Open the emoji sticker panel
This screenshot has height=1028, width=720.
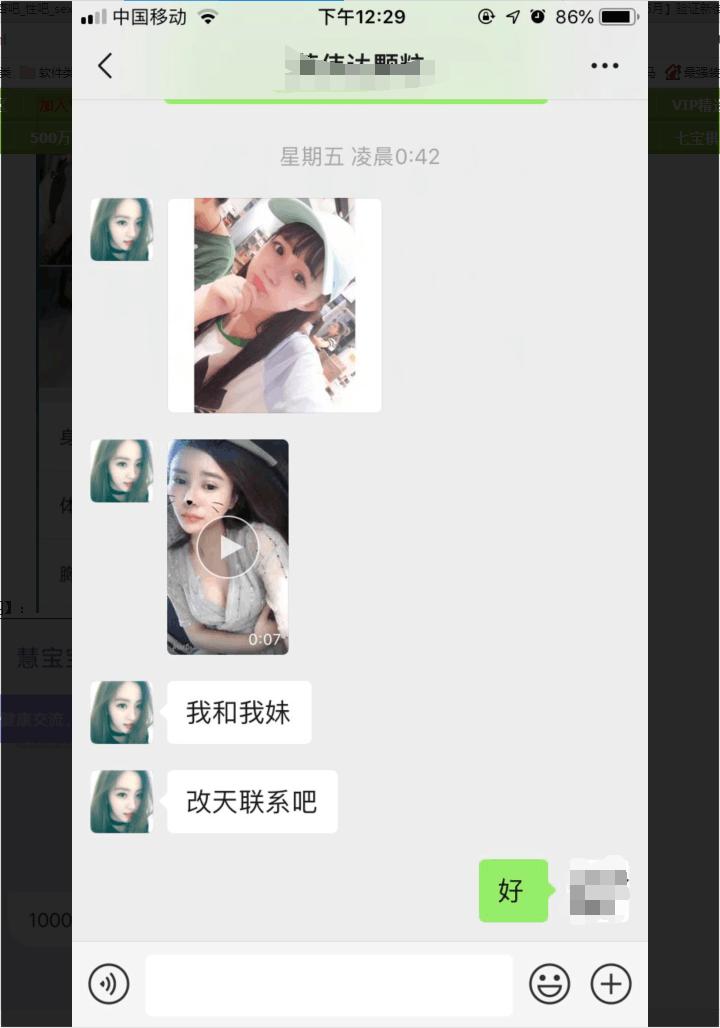click(x=549, y=985)
